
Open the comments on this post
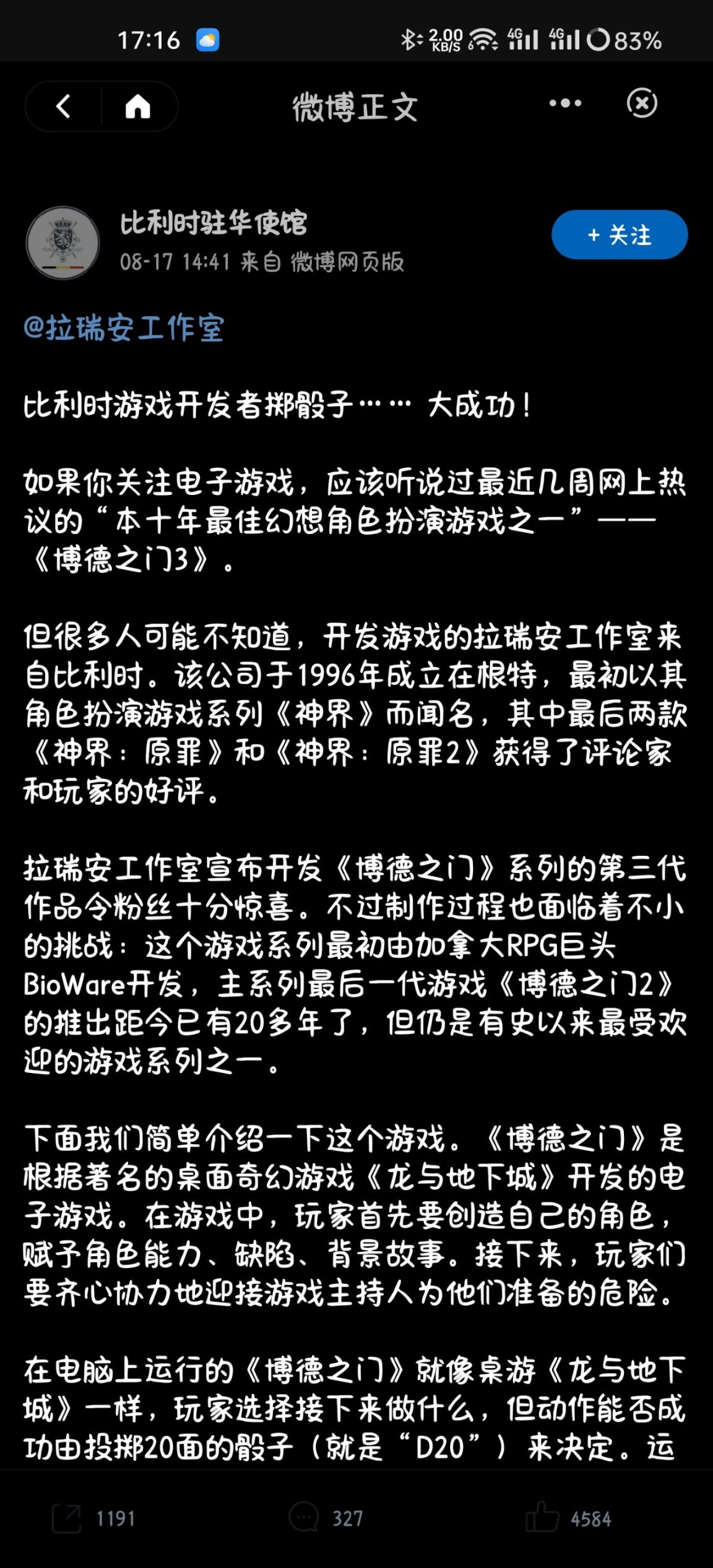tap(326, 1518)
